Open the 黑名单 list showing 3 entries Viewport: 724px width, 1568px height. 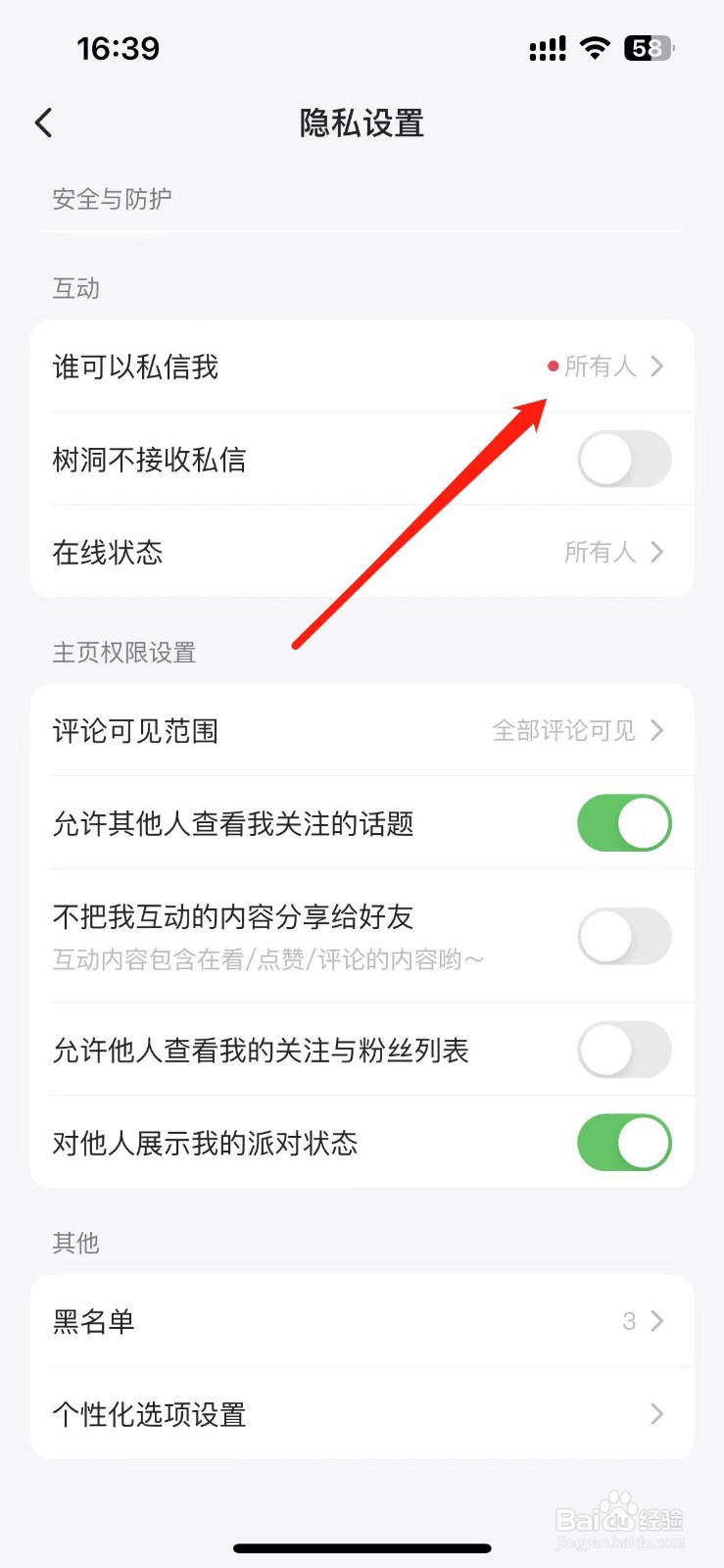[x=362, y=1321]
